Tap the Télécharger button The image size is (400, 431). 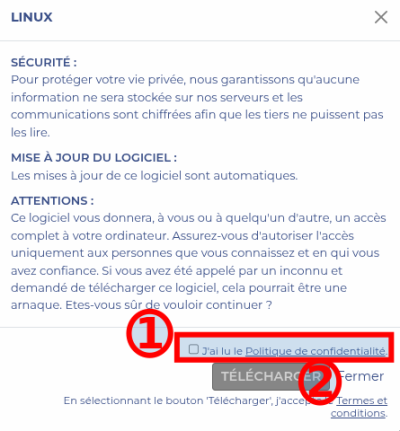271,377
